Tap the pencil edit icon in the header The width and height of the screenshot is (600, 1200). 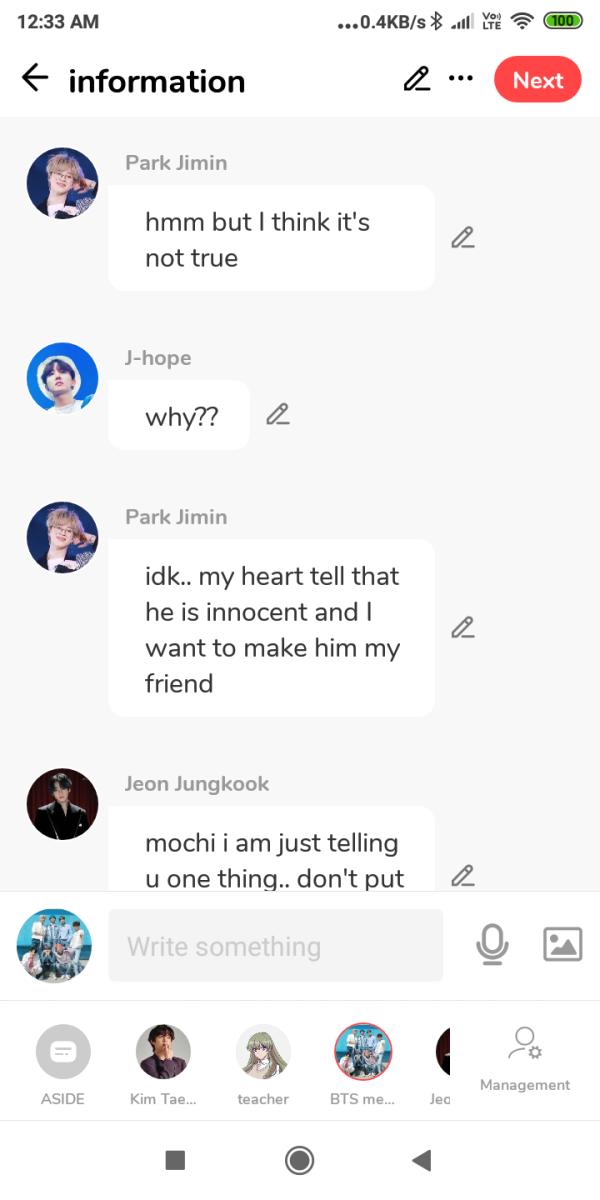coord(416,79)
